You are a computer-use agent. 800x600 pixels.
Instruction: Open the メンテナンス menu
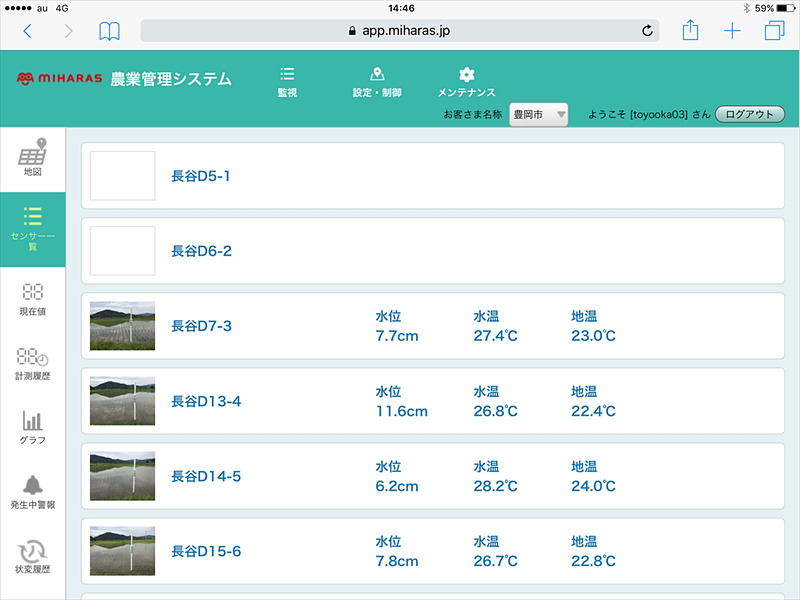tap(466, 82)
